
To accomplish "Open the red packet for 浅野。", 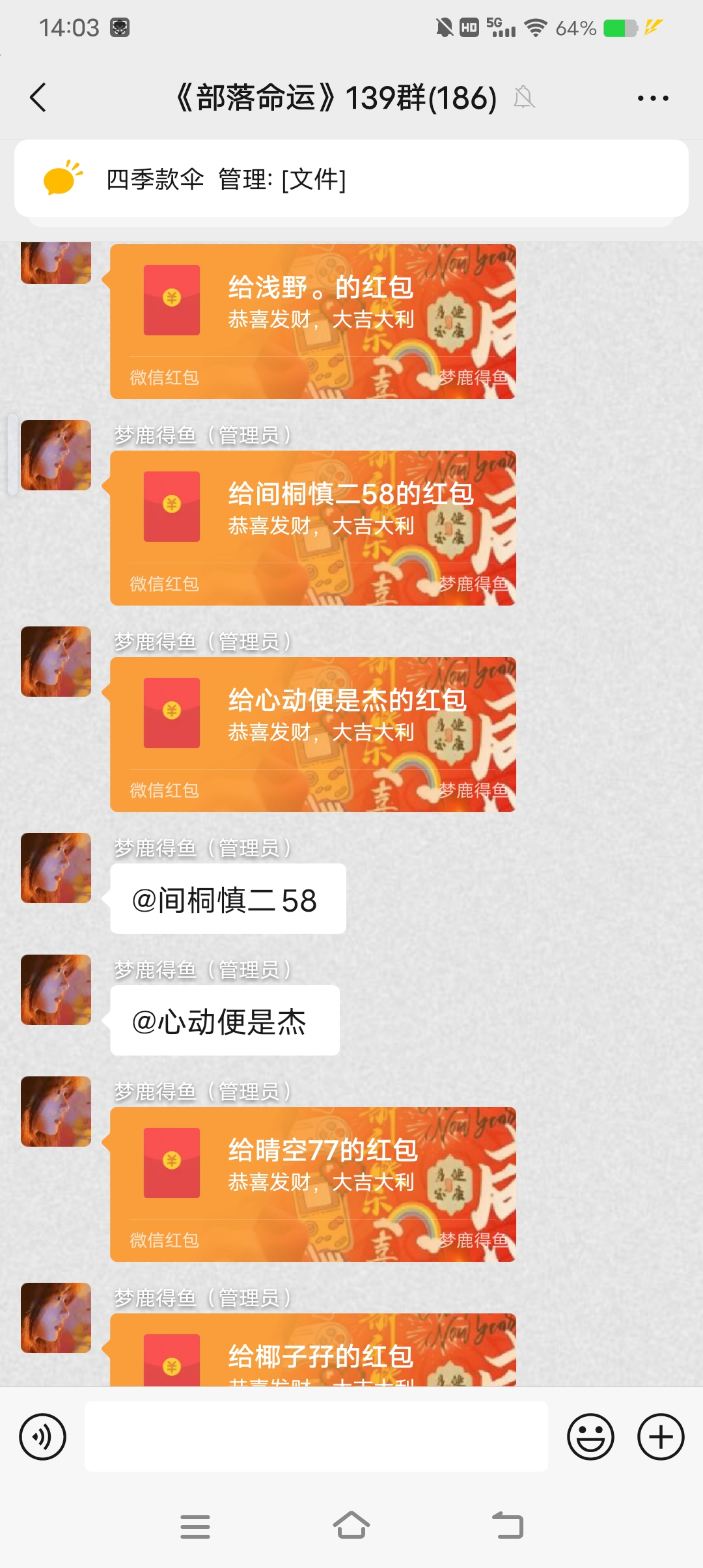I will 312,322.
